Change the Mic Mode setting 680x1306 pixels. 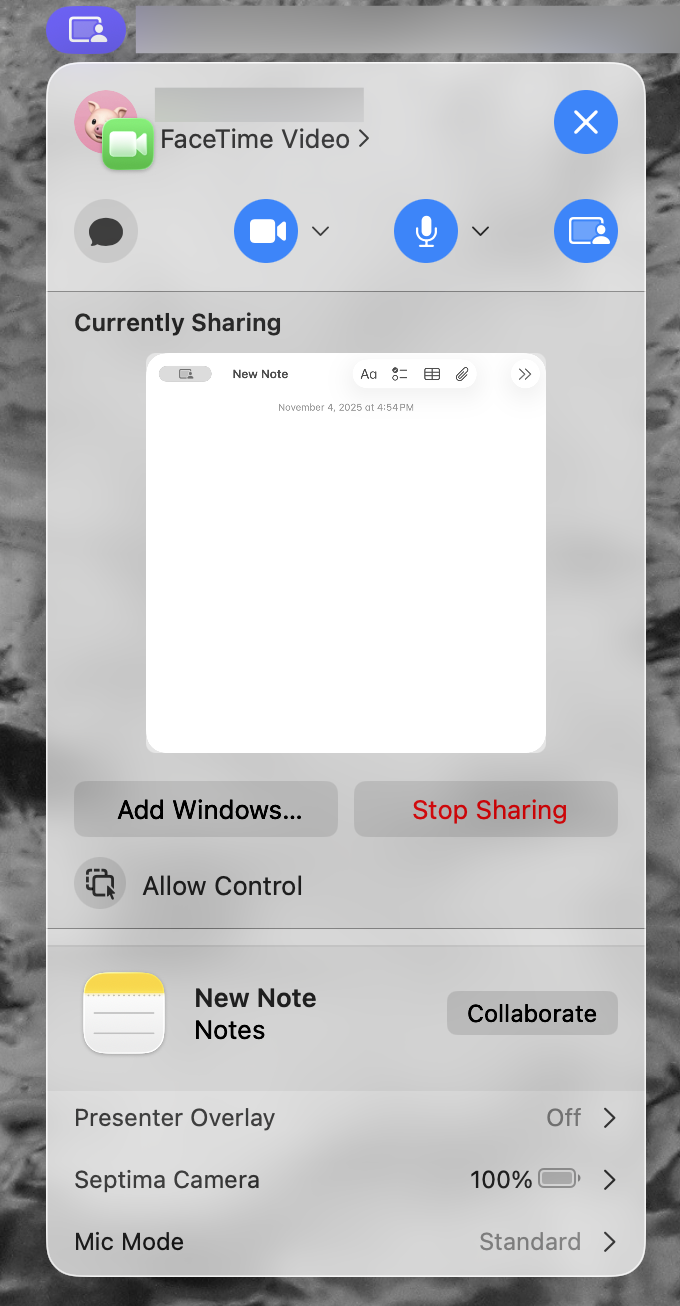coord(346,1241)
